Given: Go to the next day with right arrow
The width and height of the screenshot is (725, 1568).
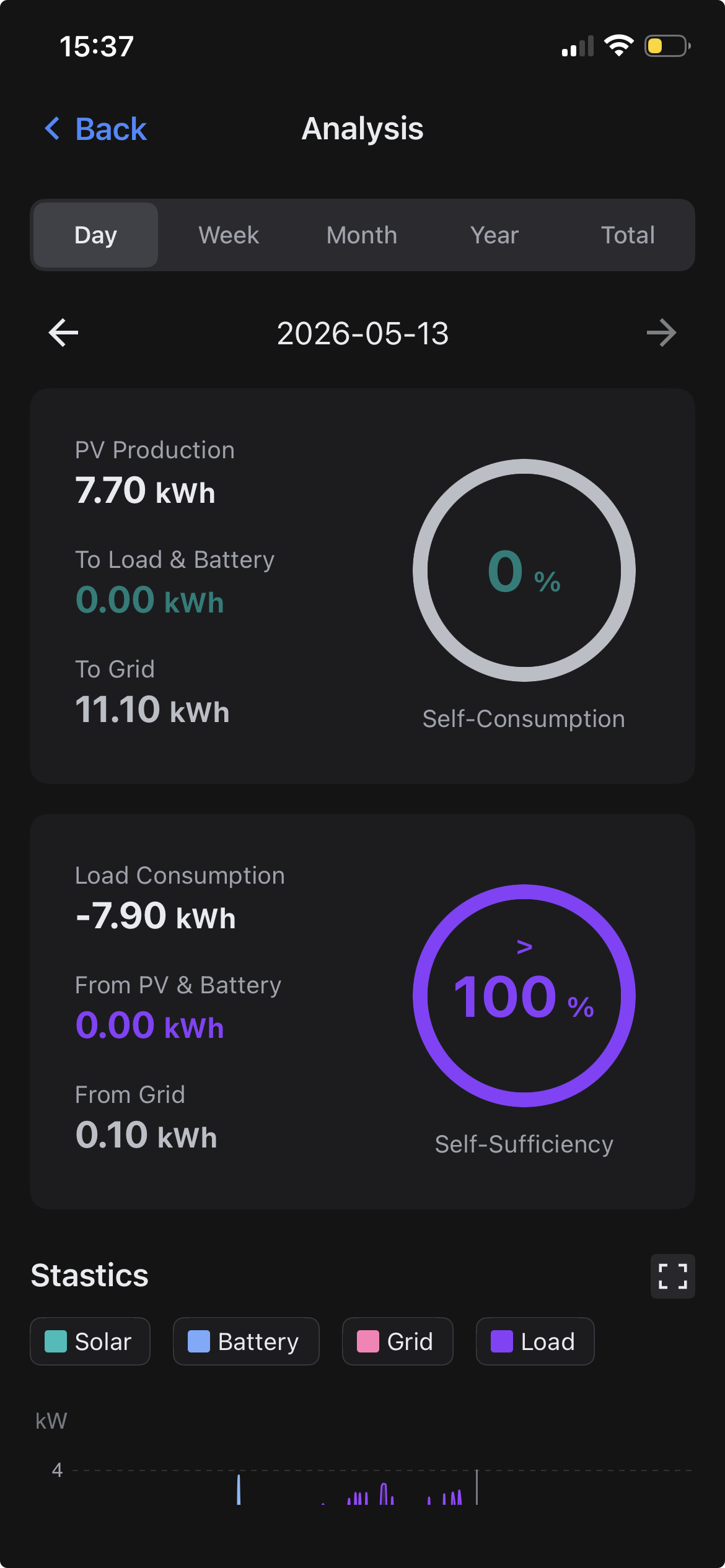Looking at the screenshot, I should [x=661, y=333].
